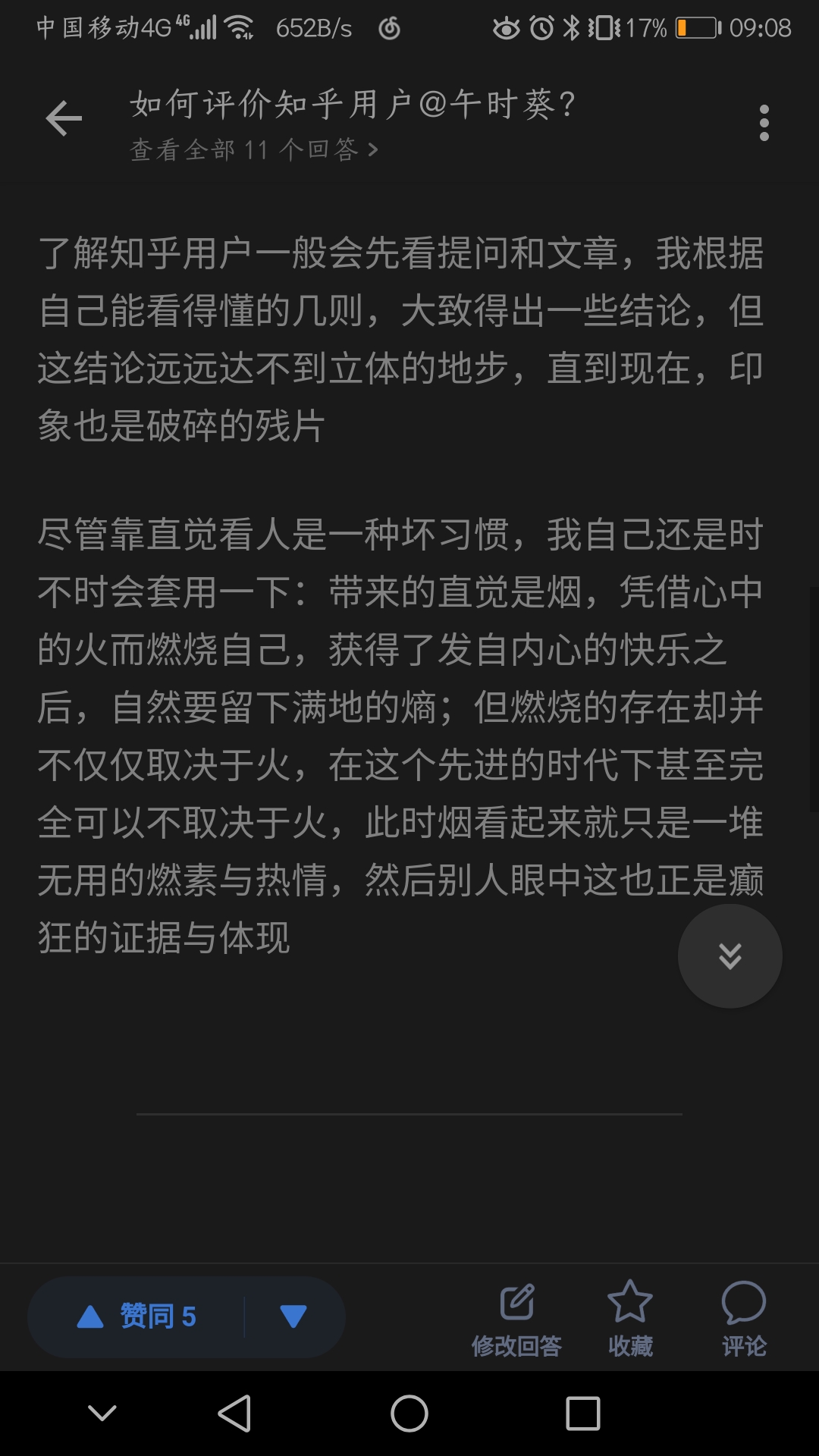Open the three-dot overflow menu
The width and height of the screenshot is (819, 1456).
click(764, 123)
